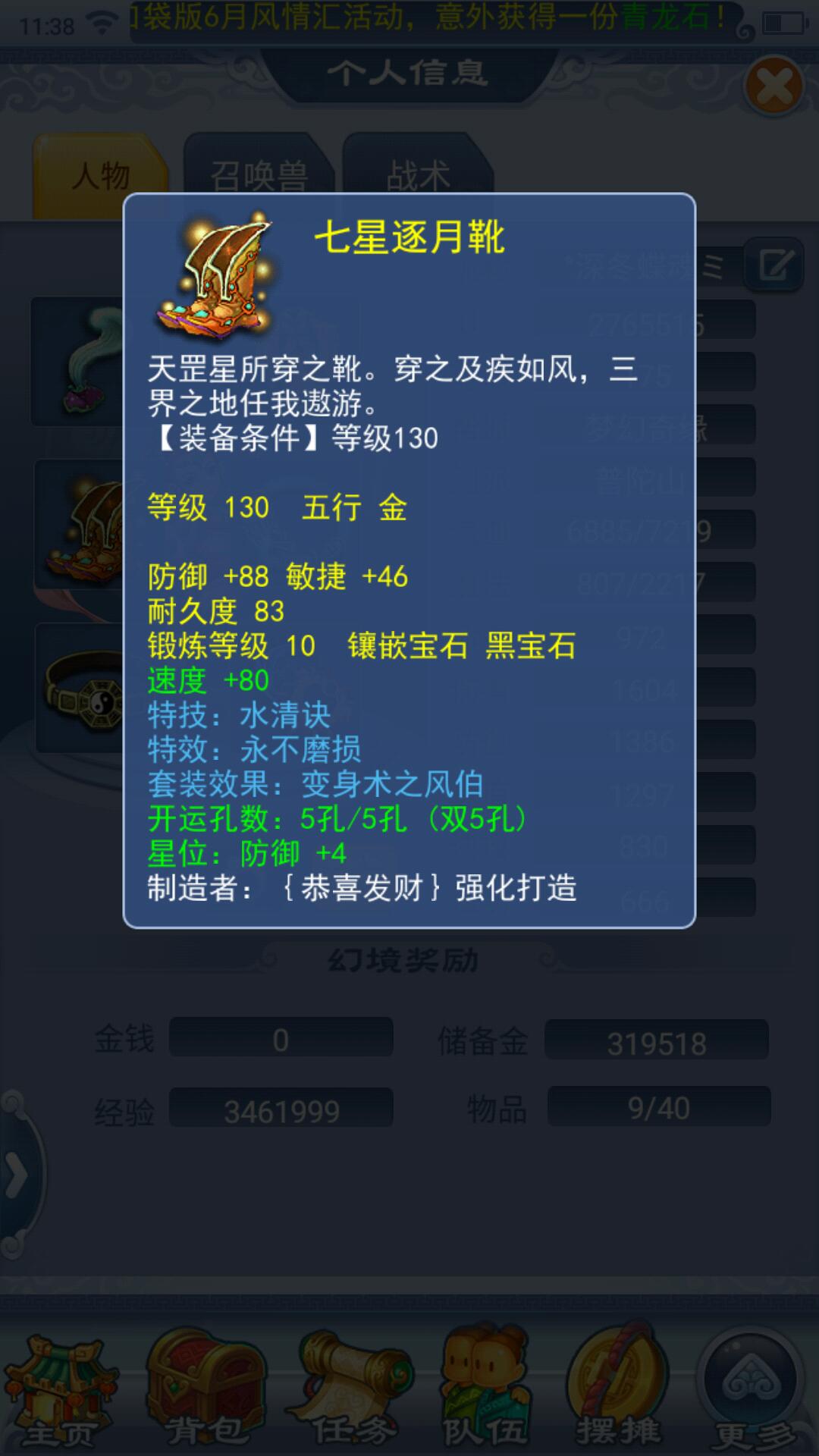This screenshot has width=819, height=1456.
Task: Close the 个人信息 panel
Action: coord(773,86)
